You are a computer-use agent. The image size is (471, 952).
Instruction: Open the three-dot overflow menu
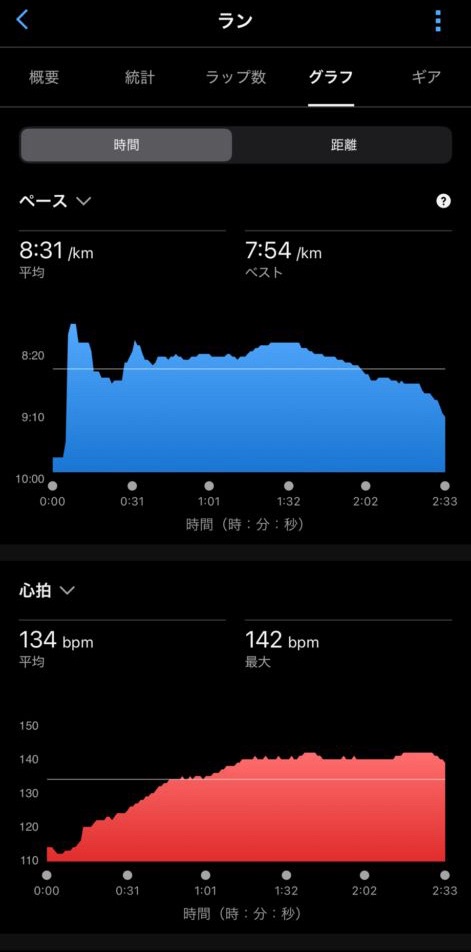point(438,21)
